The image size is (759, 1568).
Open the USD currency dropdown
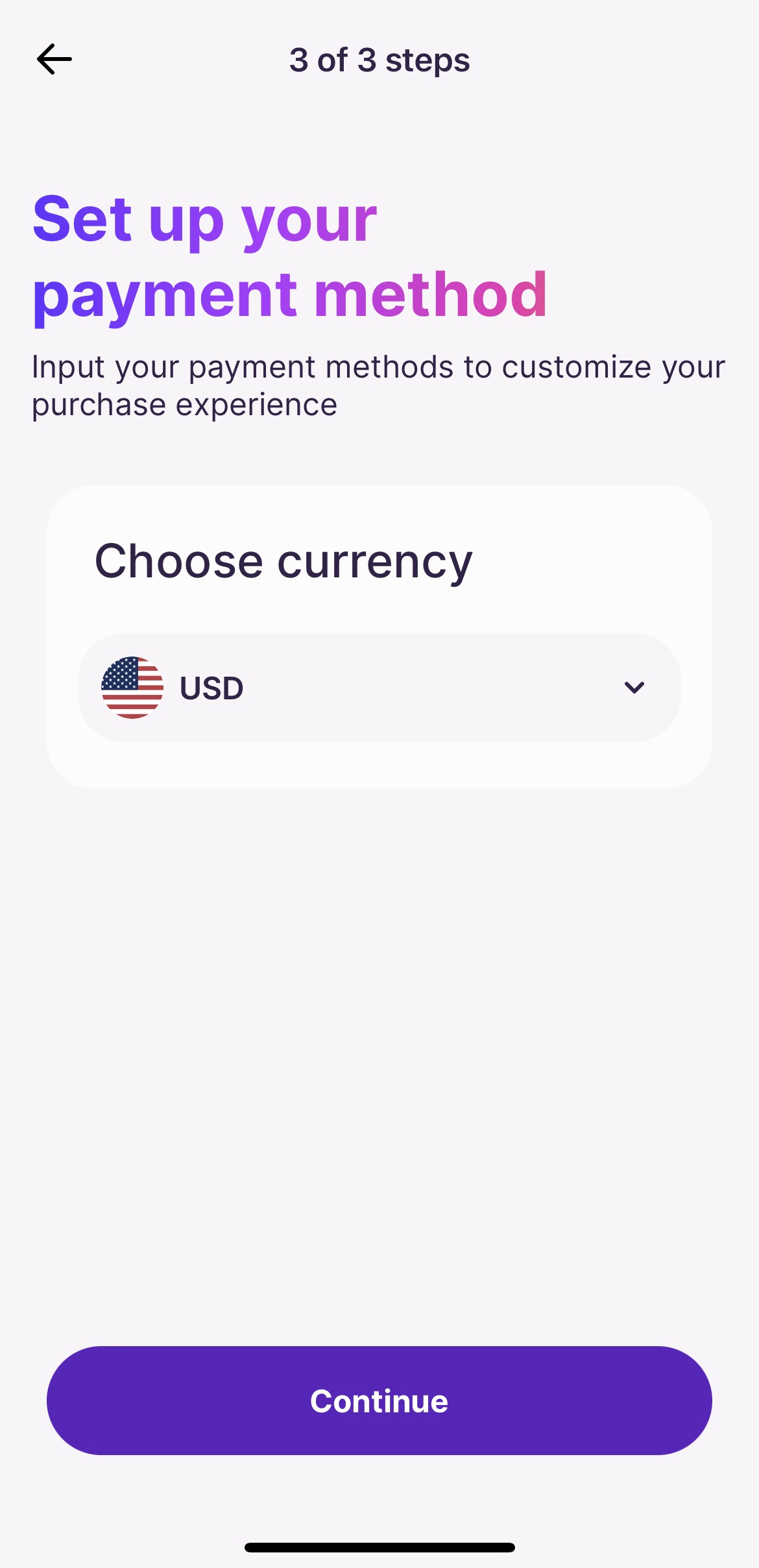tap(379, 688)
